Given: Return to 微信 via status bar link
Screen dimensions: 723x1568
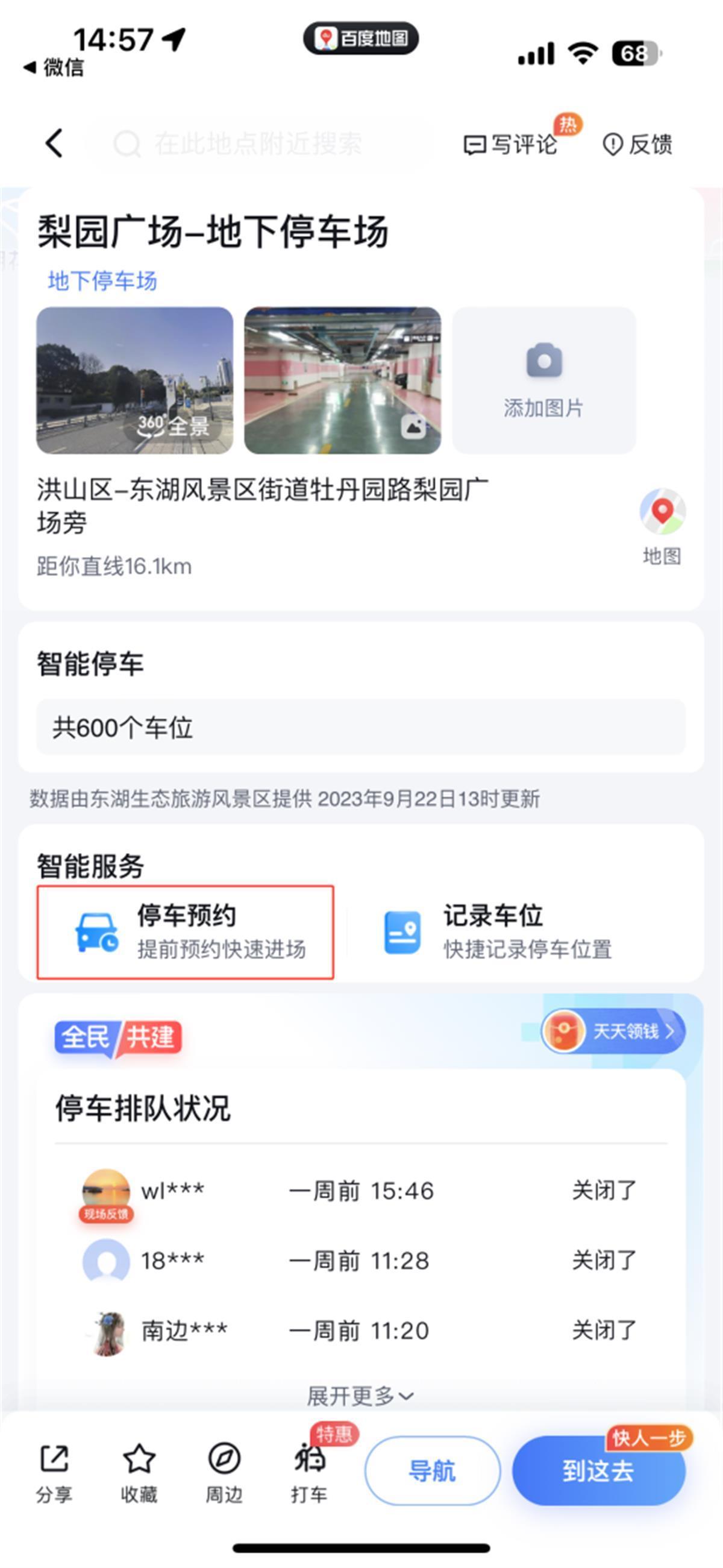Looking at the screenshot, I should tap(55, 67).
